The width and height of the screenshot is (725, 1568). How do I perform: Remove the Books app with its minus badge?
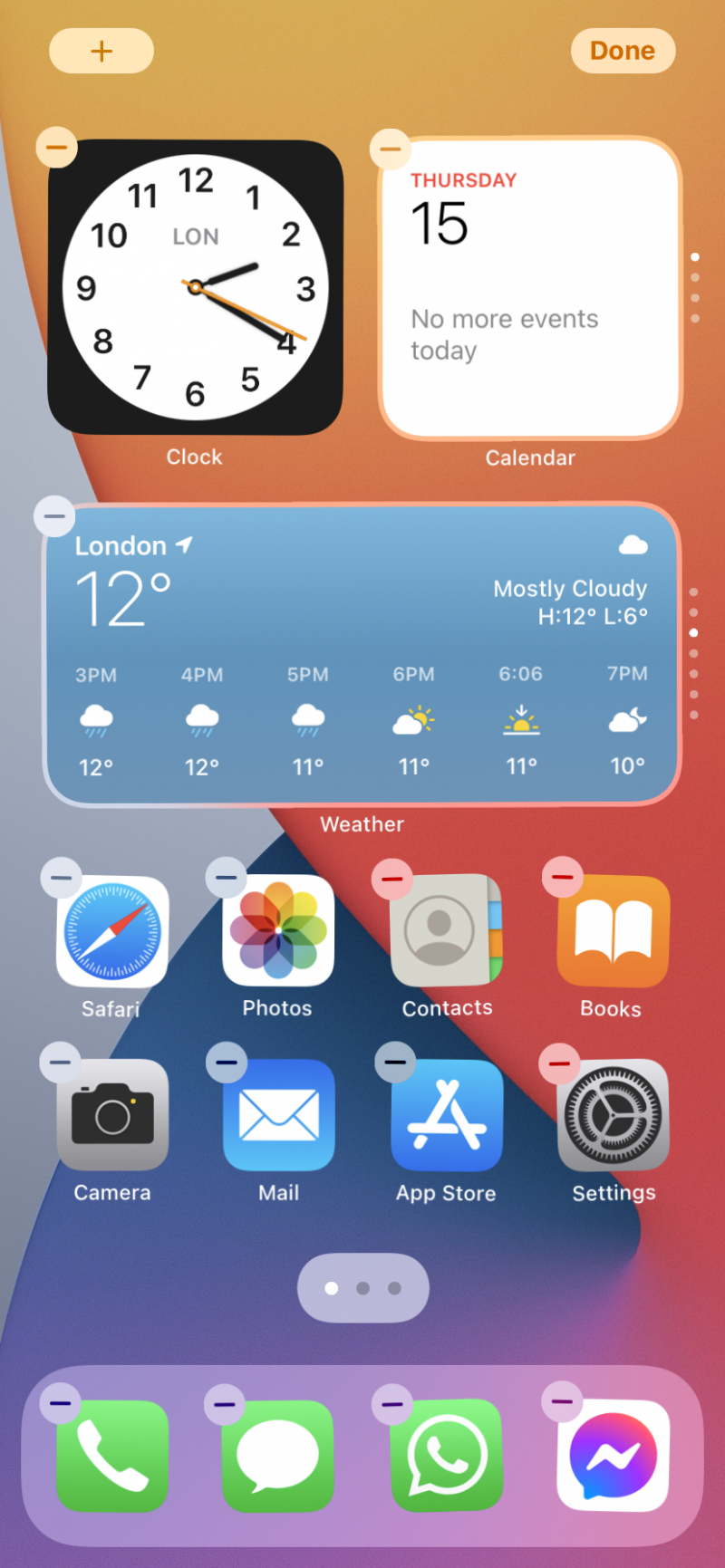[x=562, y=877]
